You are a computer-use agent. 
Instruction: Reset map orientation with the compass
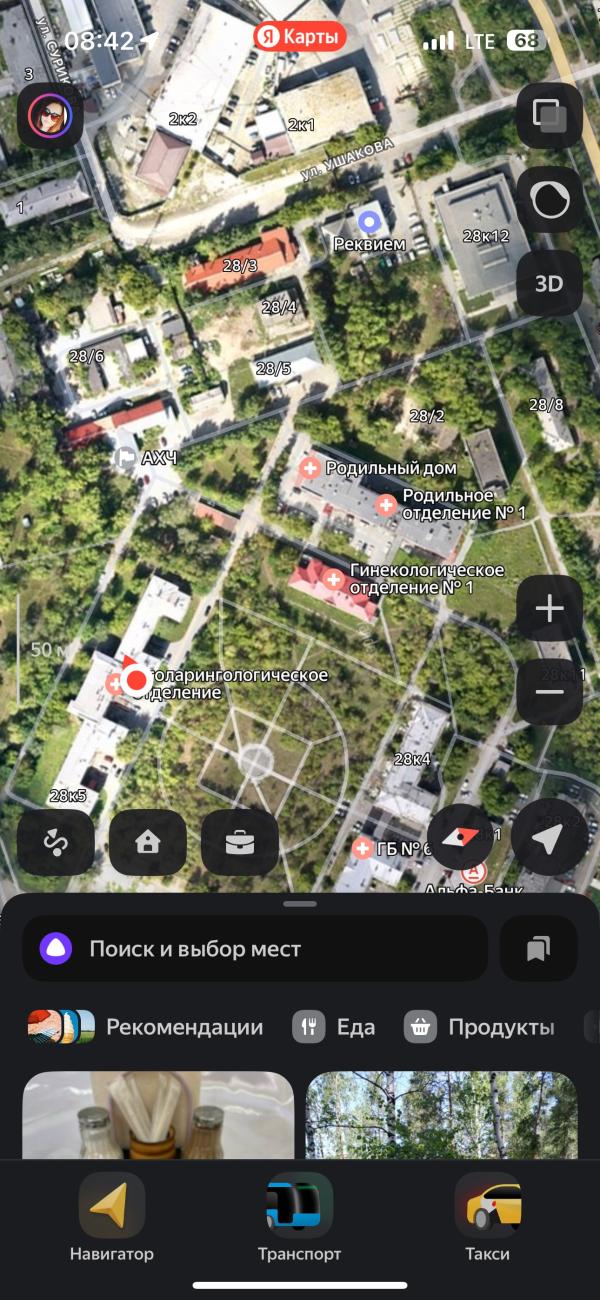click(x=460, y=841)
